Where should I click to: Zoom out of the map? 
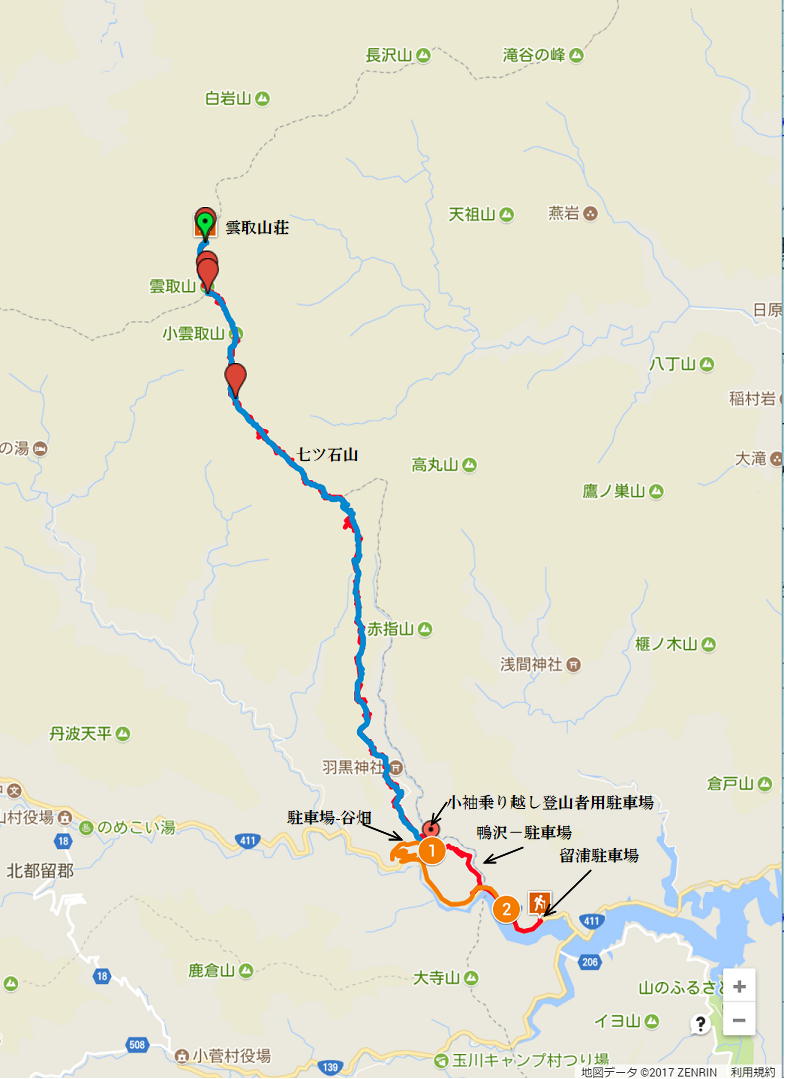tap(739, 1020)
